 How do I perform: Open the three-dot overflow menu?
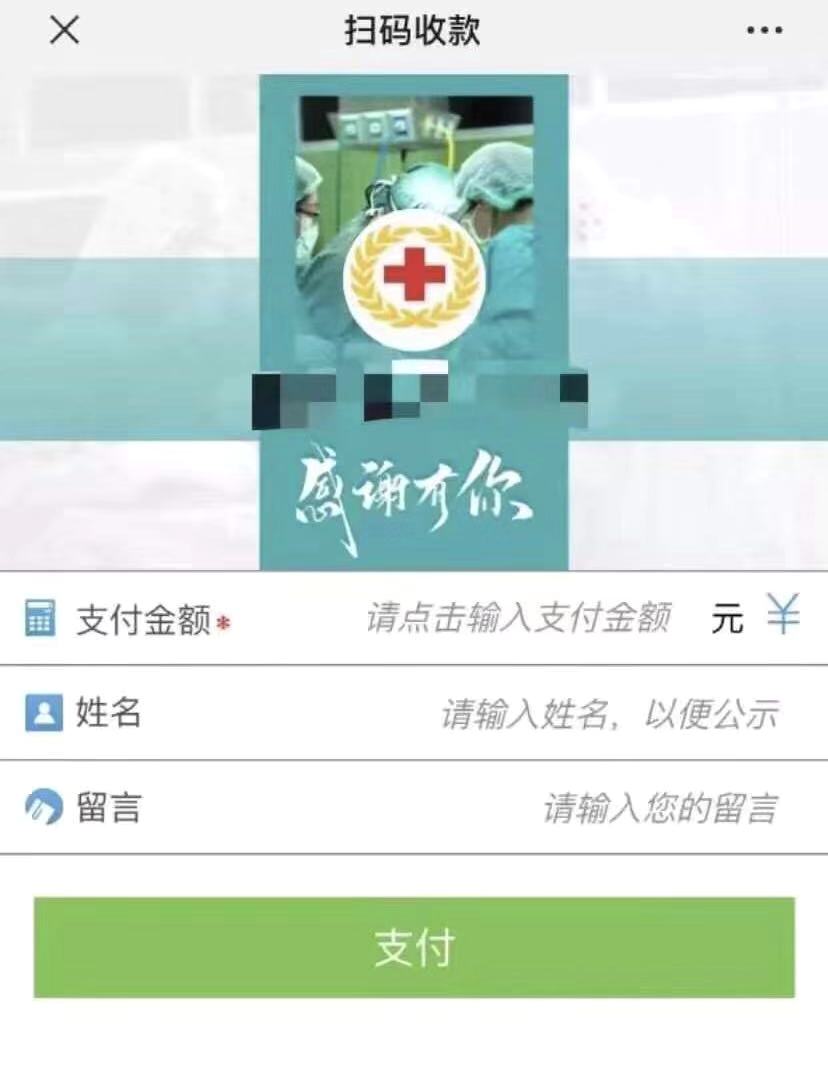point(765,31)
